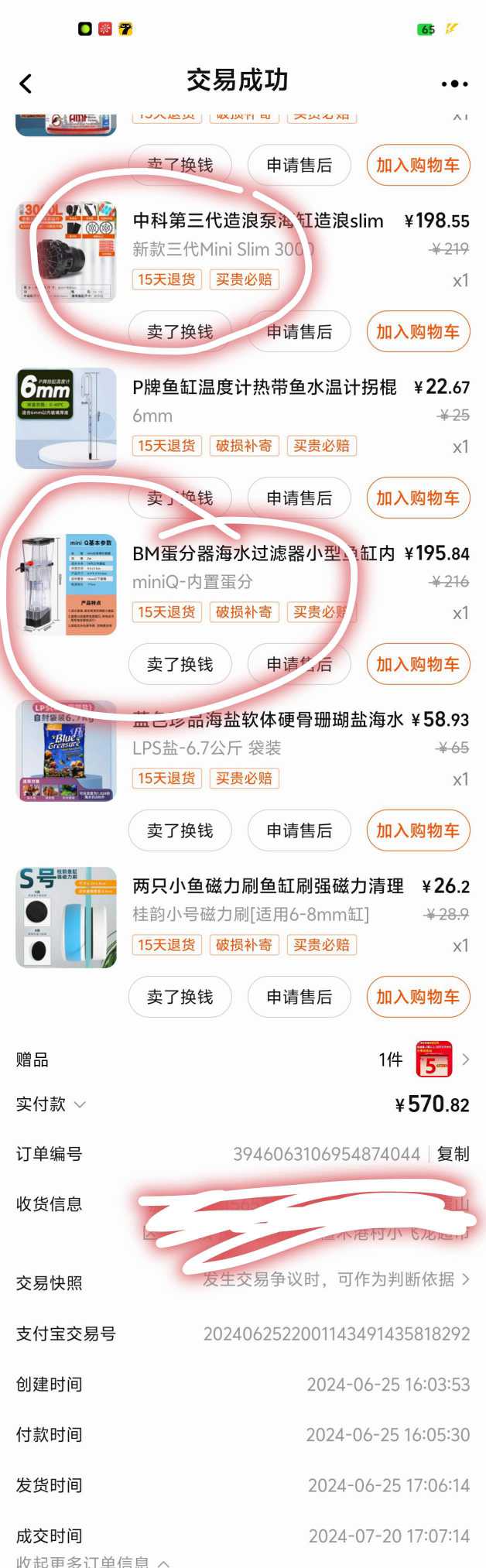
Task: Tap 卖了换钱 for BM蛋分器
Action: [180, 665]
